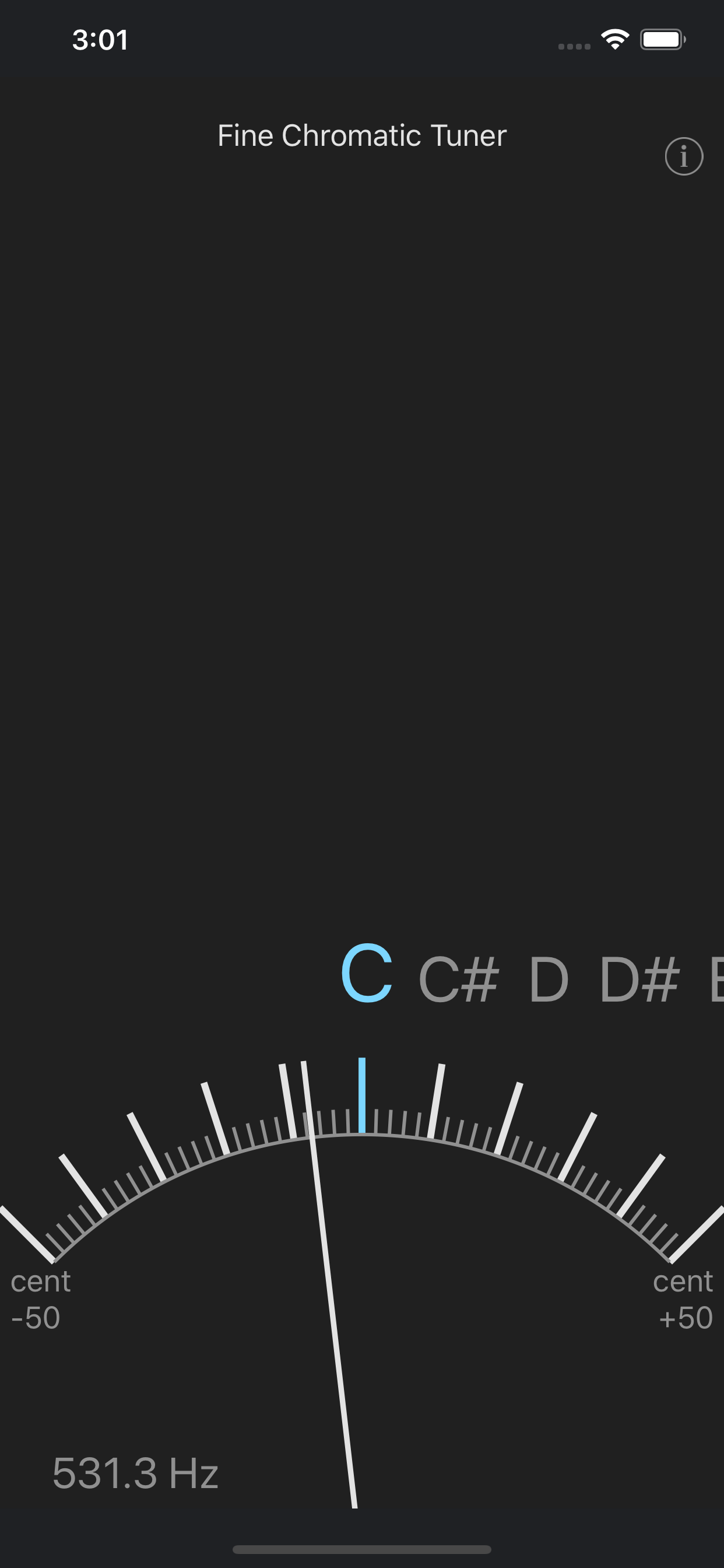Tap the cent +50 label

(684, 1298)
